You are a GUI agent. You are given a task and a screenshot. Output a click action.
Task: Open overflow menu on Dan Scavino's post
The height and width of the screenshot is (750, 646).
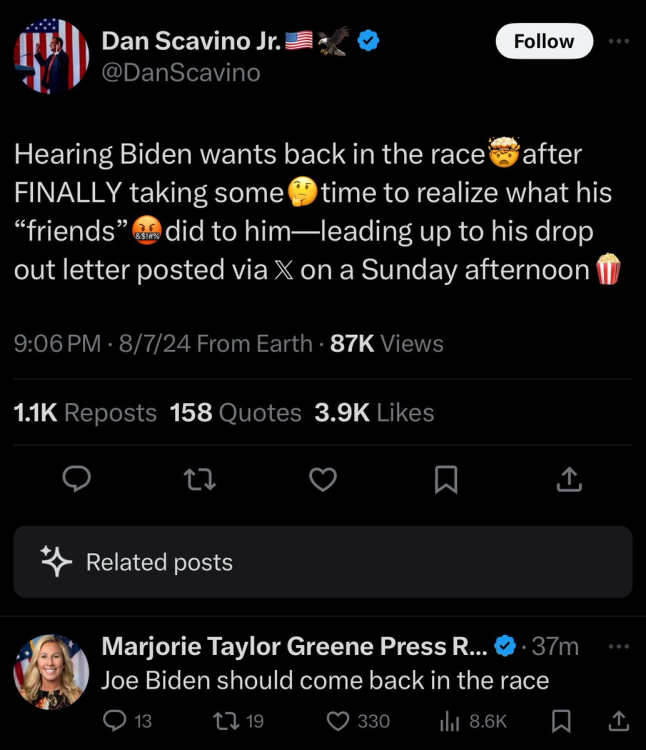pyautogui.click(x=619, y=41)
